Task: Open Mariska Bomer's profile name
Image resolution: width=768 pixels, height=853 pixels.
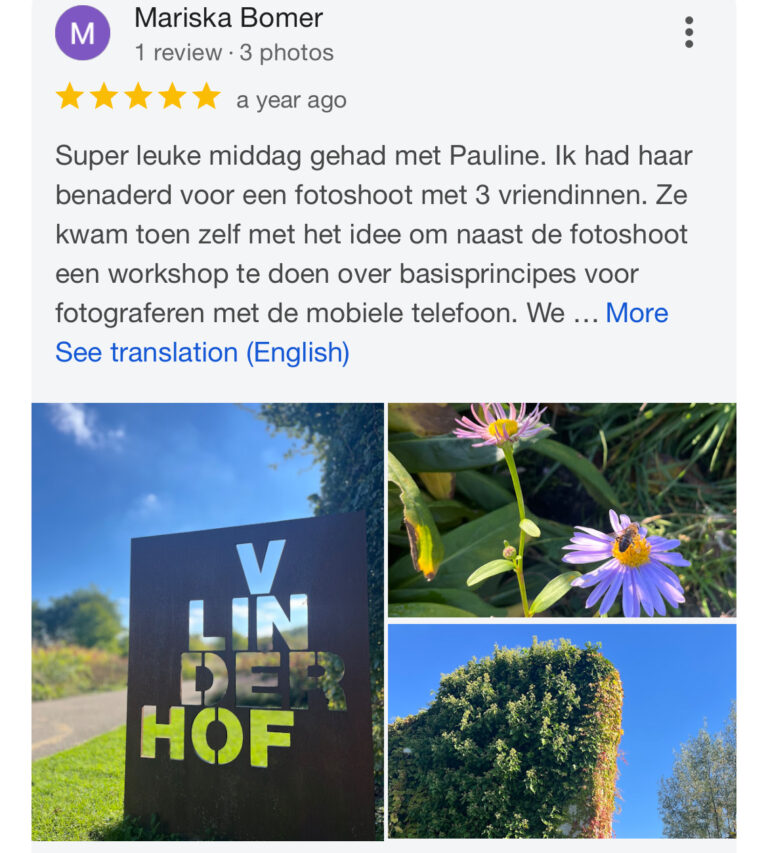Action: (227, 18)
